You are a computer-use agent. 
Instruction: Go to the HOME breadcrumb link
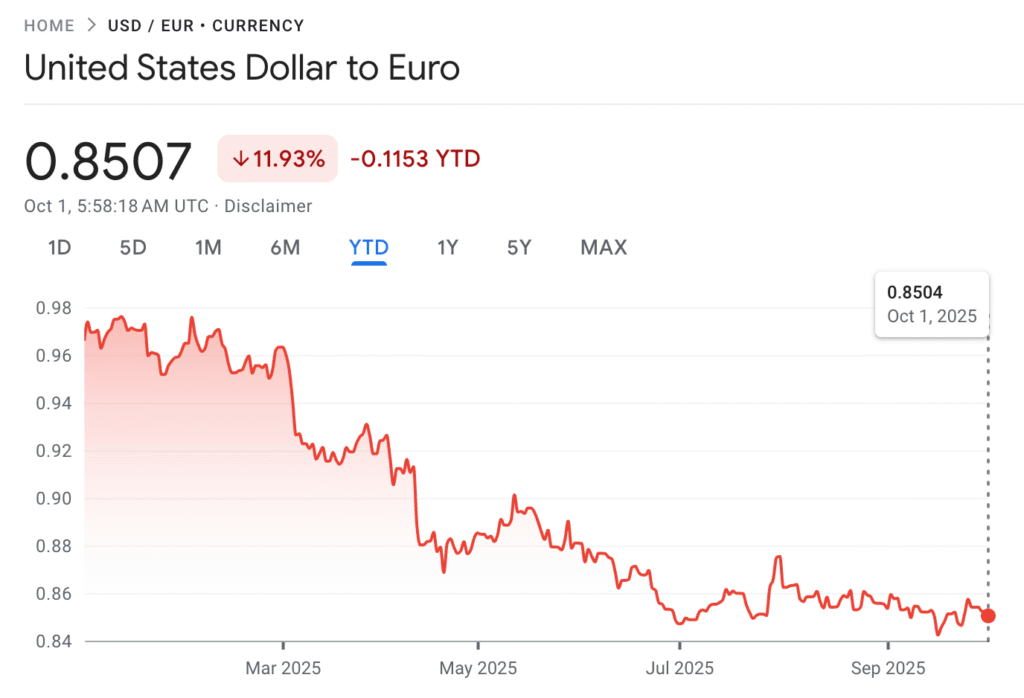point(48,25)
